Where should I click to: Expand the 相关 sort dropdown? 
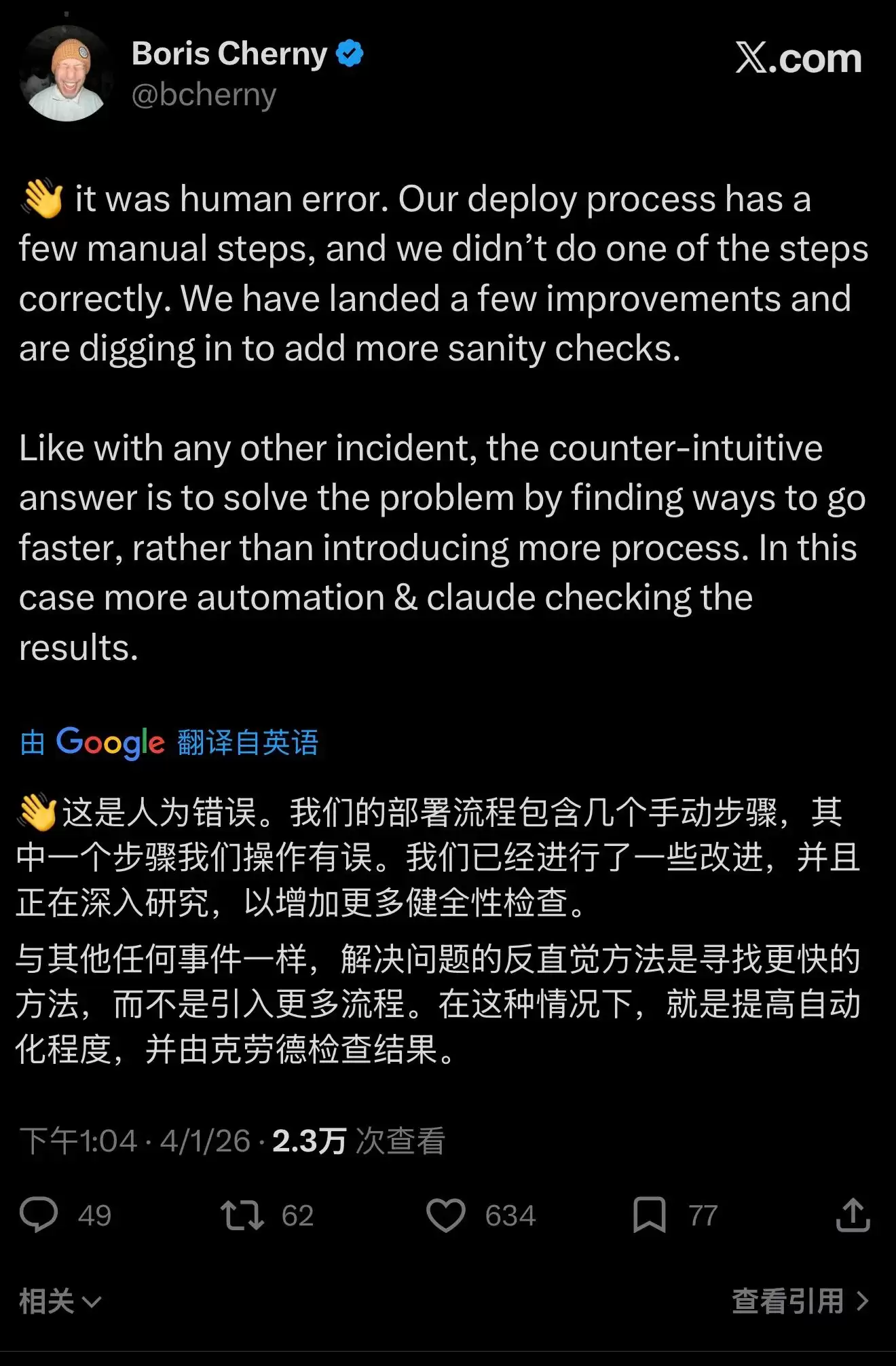coord(60,1302)
